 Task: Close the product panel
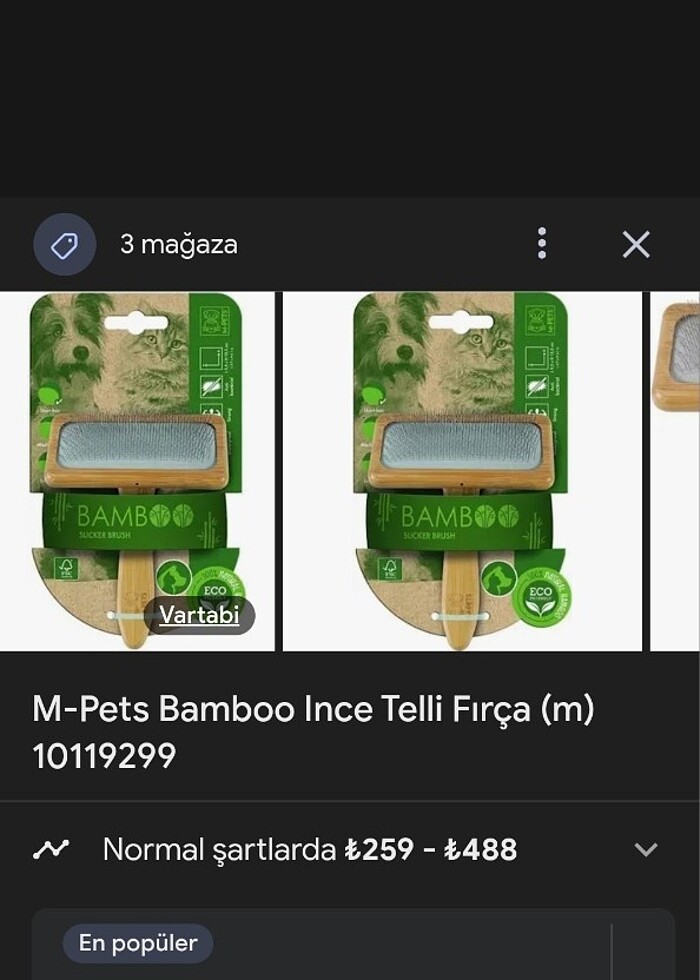[636, 244]
